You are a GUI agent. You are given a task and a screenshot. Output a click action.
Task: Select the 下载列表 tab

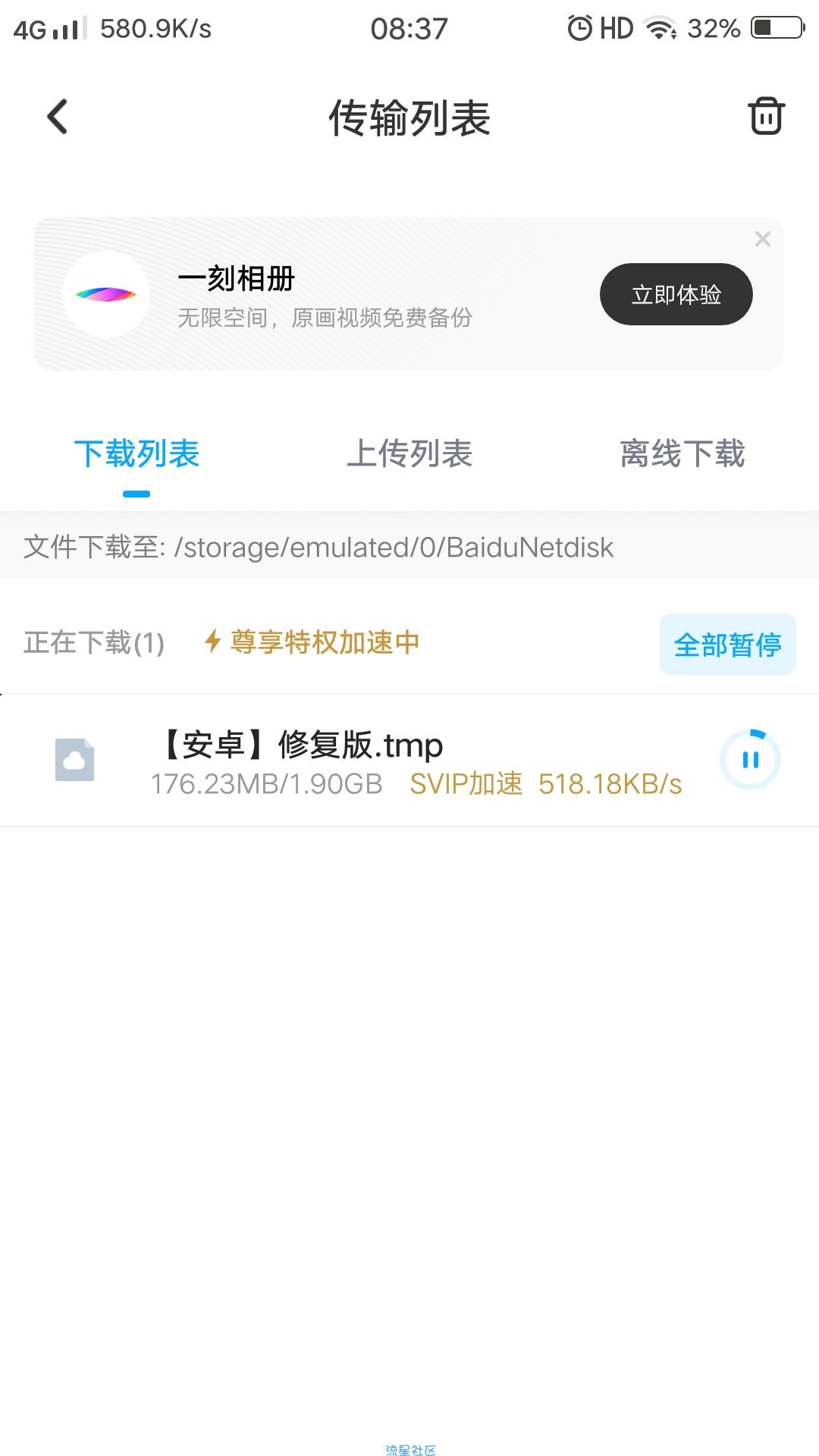136,454
